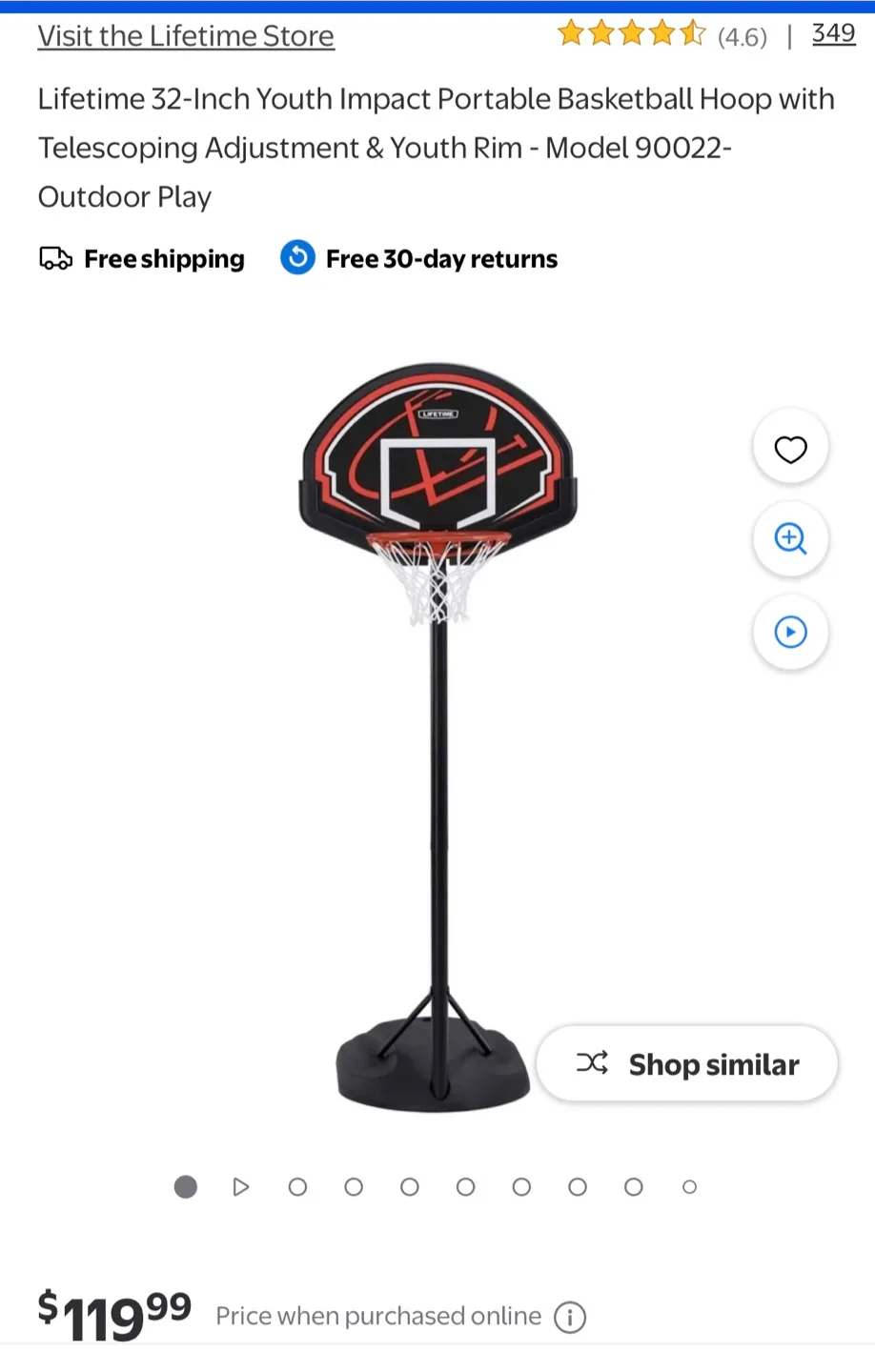Play the product video from circle icon
The height and width of the screenshot is (1372, 875).
click(x=790, y=632)
